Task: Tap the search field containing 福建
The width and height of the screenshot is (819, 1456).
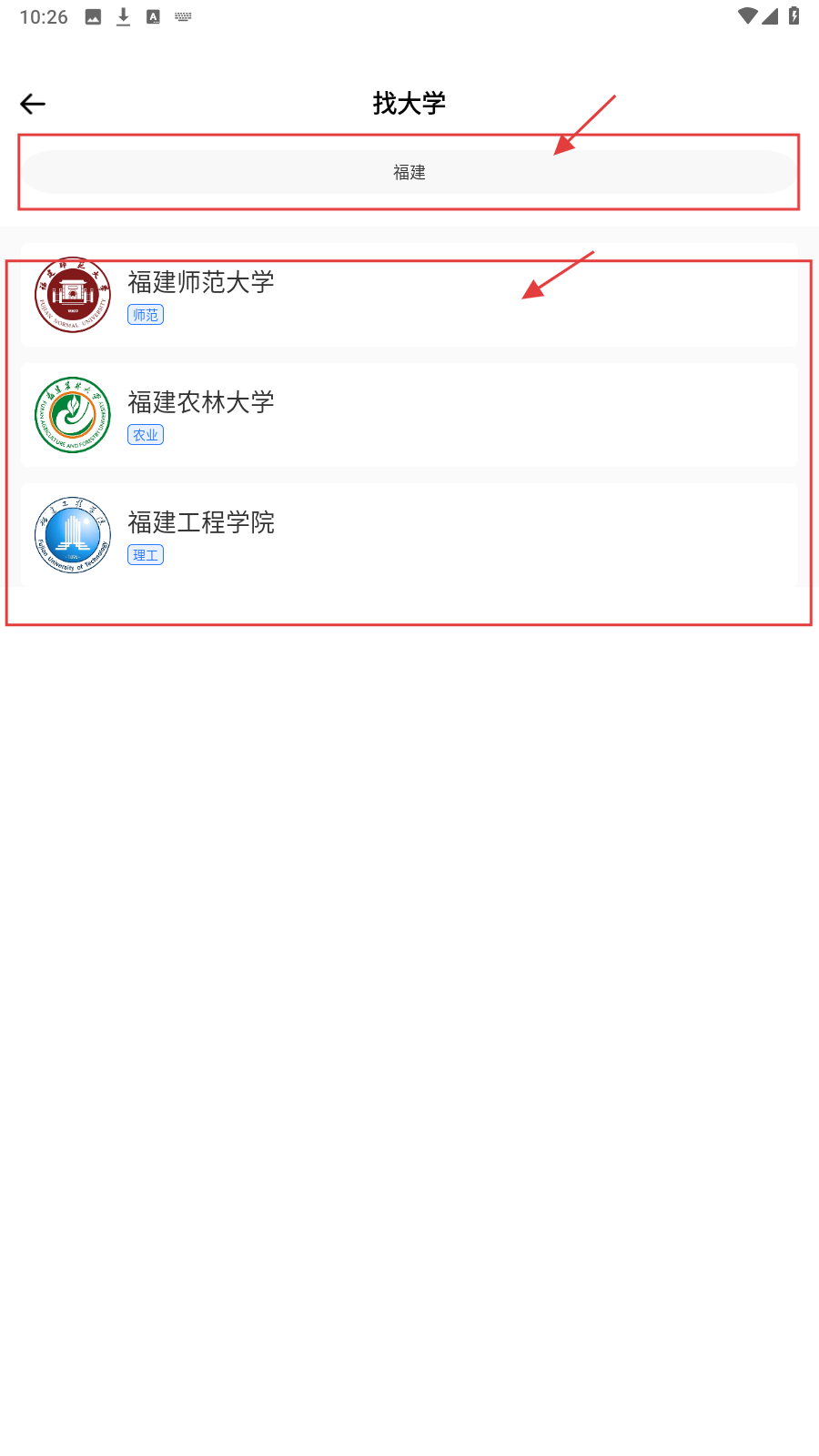Action: click(x=409, y=172)
